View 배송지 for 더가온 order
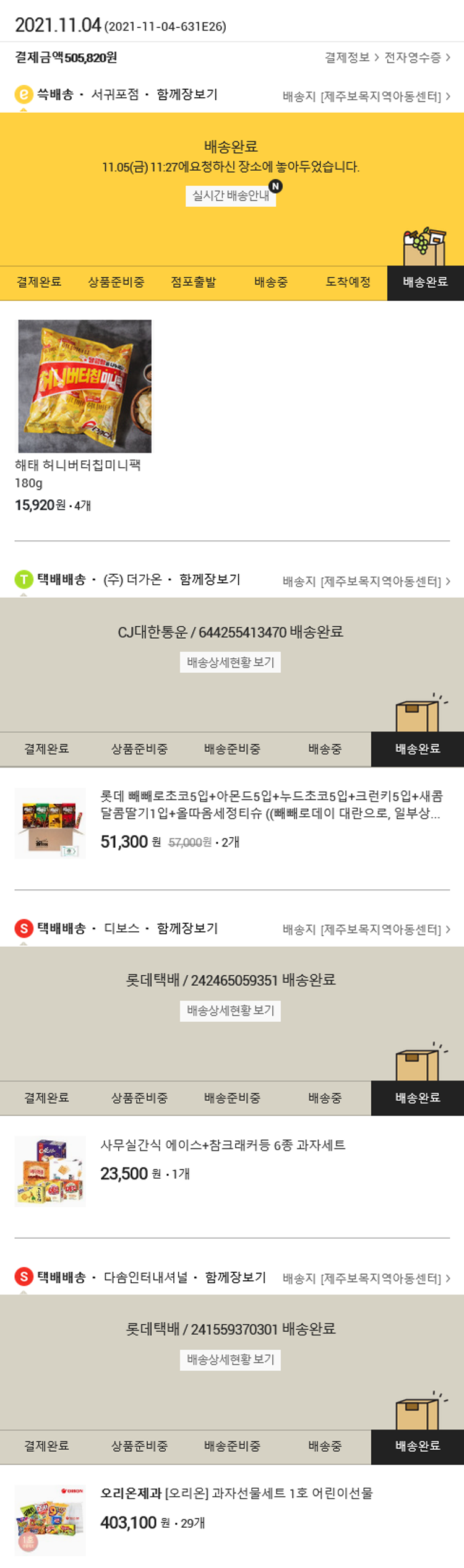Image resolution: width=464 pixels, height=1568 pixels. tap(366, 581)
